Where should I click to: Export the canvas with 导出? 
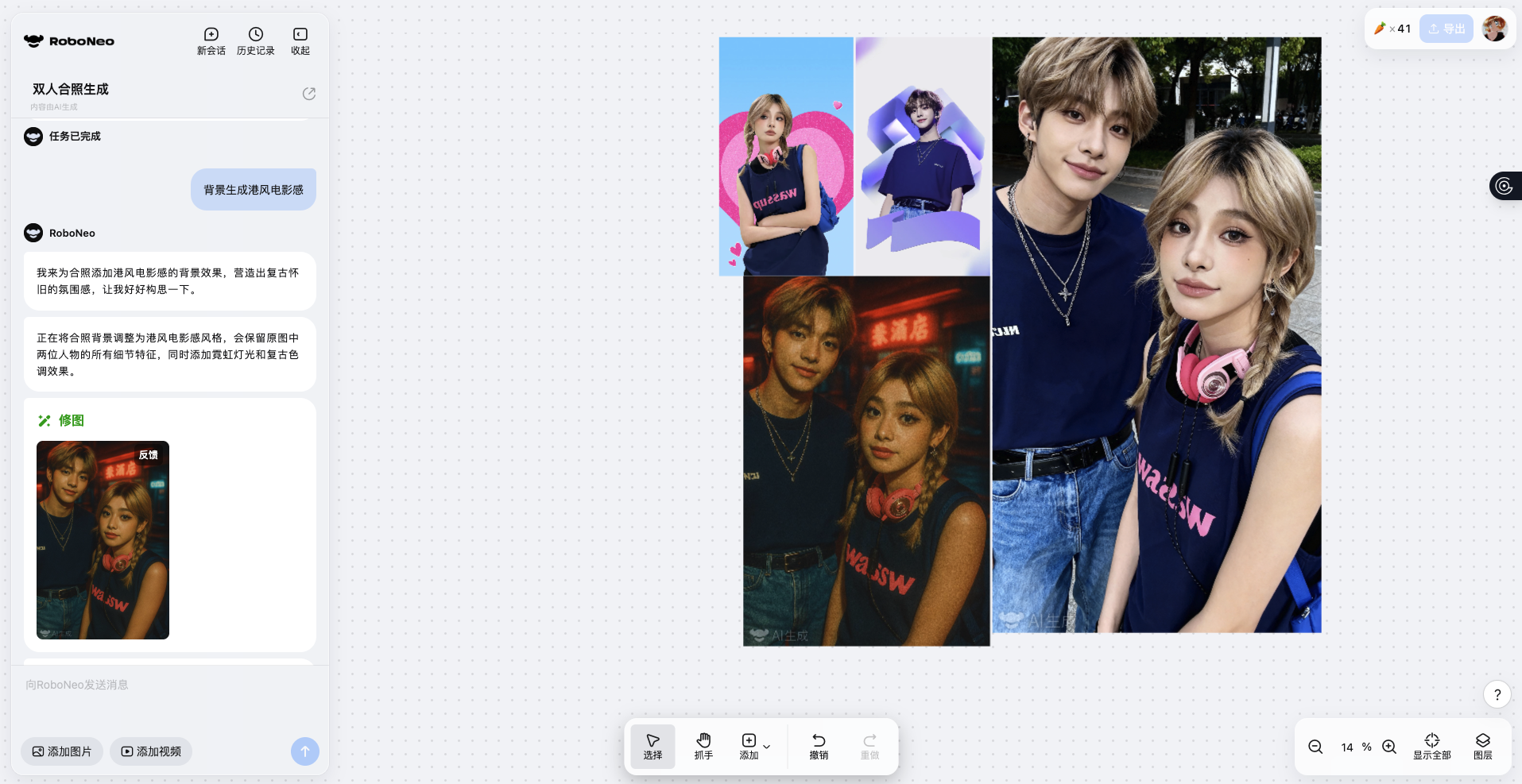1446,29
